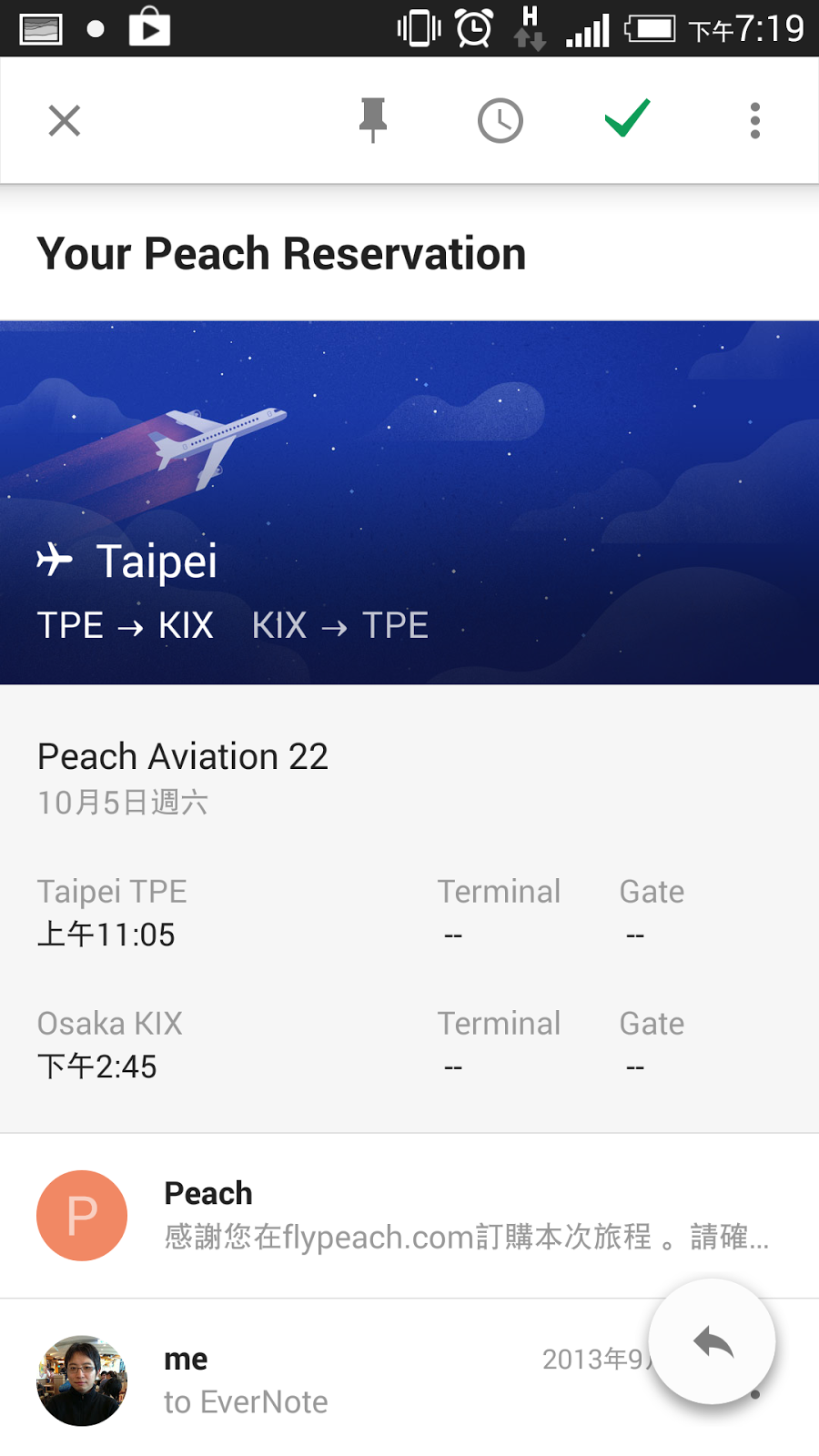
Task: Select the KIX → TPE return flight
Action: pyautogui.click(x=339, y=625)
